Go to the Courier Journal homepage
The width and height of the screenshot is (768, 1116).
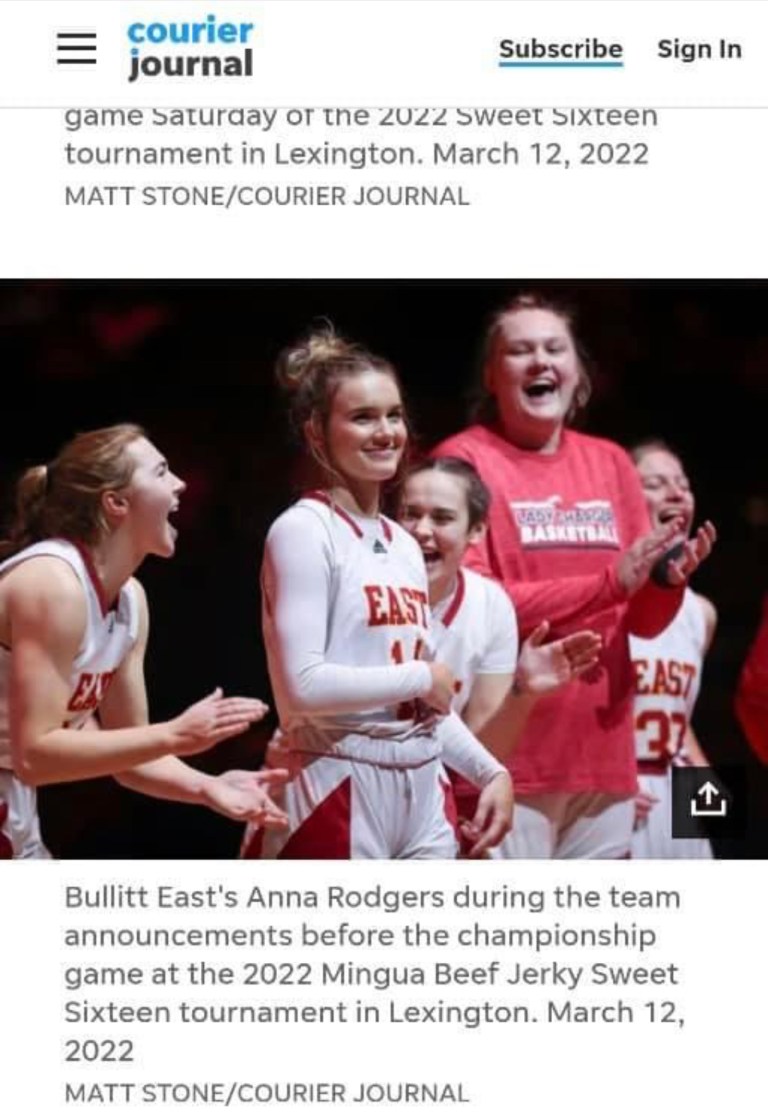[189, 48]
